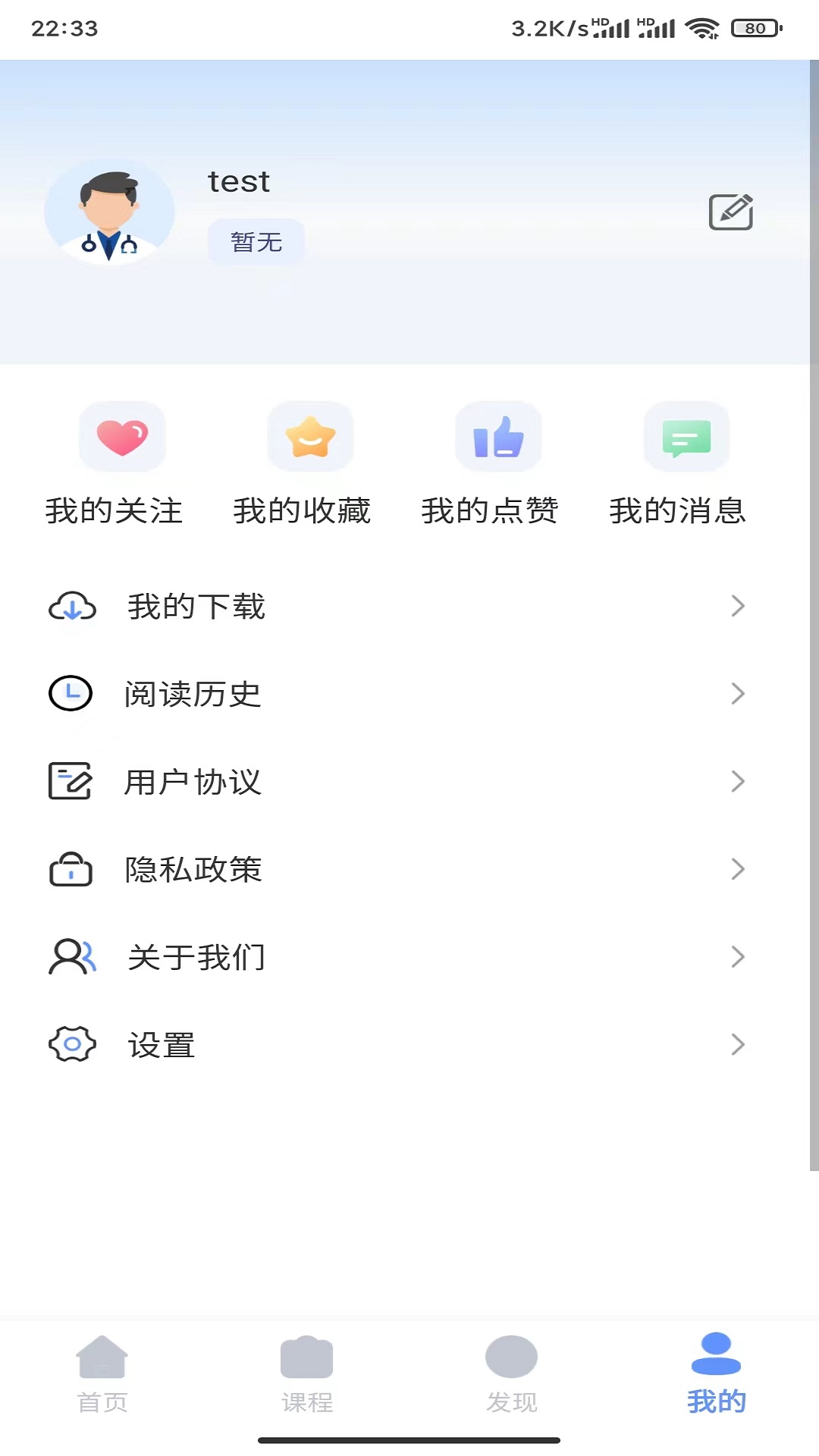Open the 我的下载 downloads row
This screenshot has width=819, height=1456.
click(394, 607)
